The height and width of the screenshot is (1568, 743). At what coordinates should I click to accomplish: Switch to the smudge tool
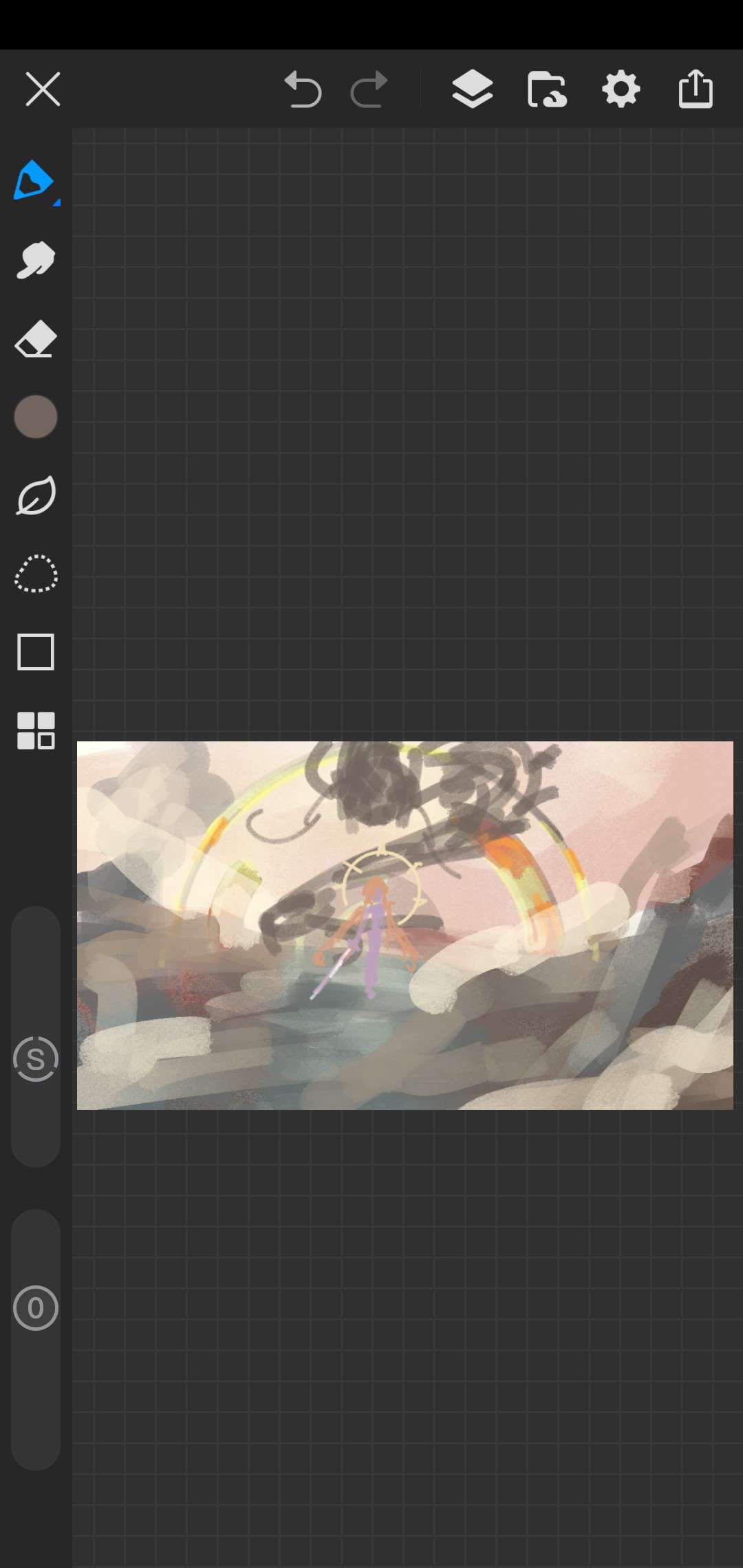point(36,260)
